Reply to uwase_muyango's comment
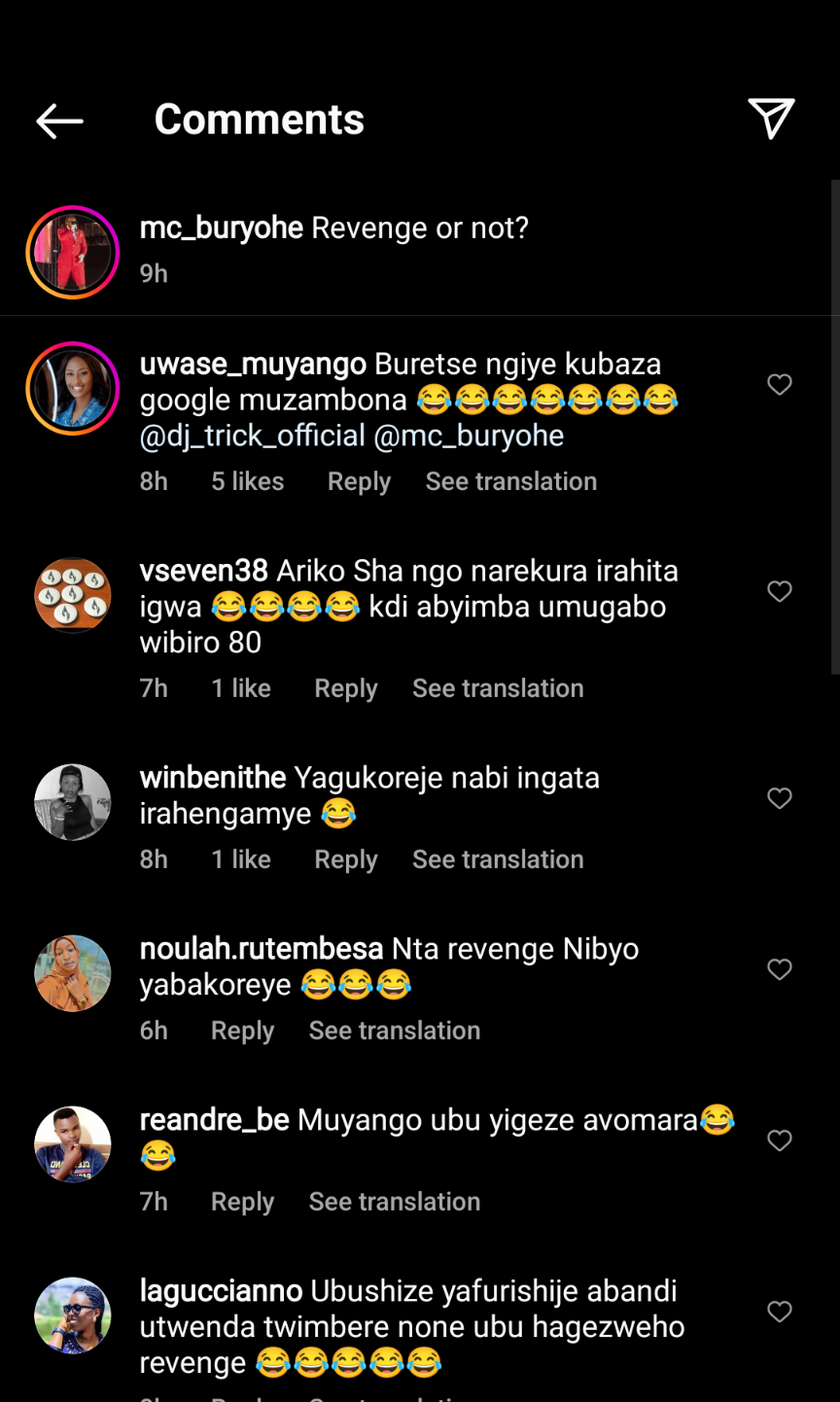The height and width of the screenshot is (1402, 840). (359, 481)
